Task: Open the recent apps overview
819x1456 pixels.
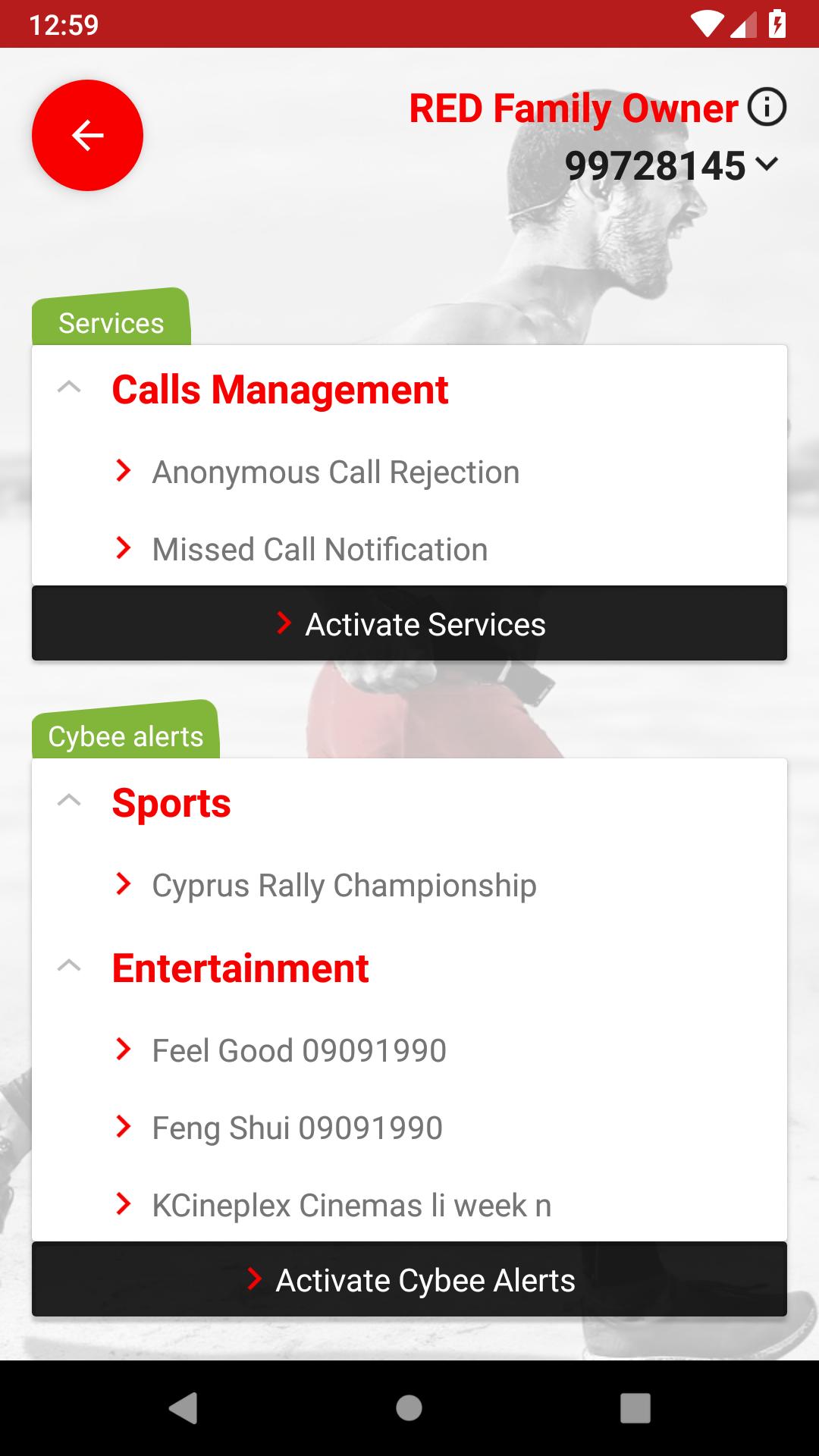Action: tap(635, 1408)
